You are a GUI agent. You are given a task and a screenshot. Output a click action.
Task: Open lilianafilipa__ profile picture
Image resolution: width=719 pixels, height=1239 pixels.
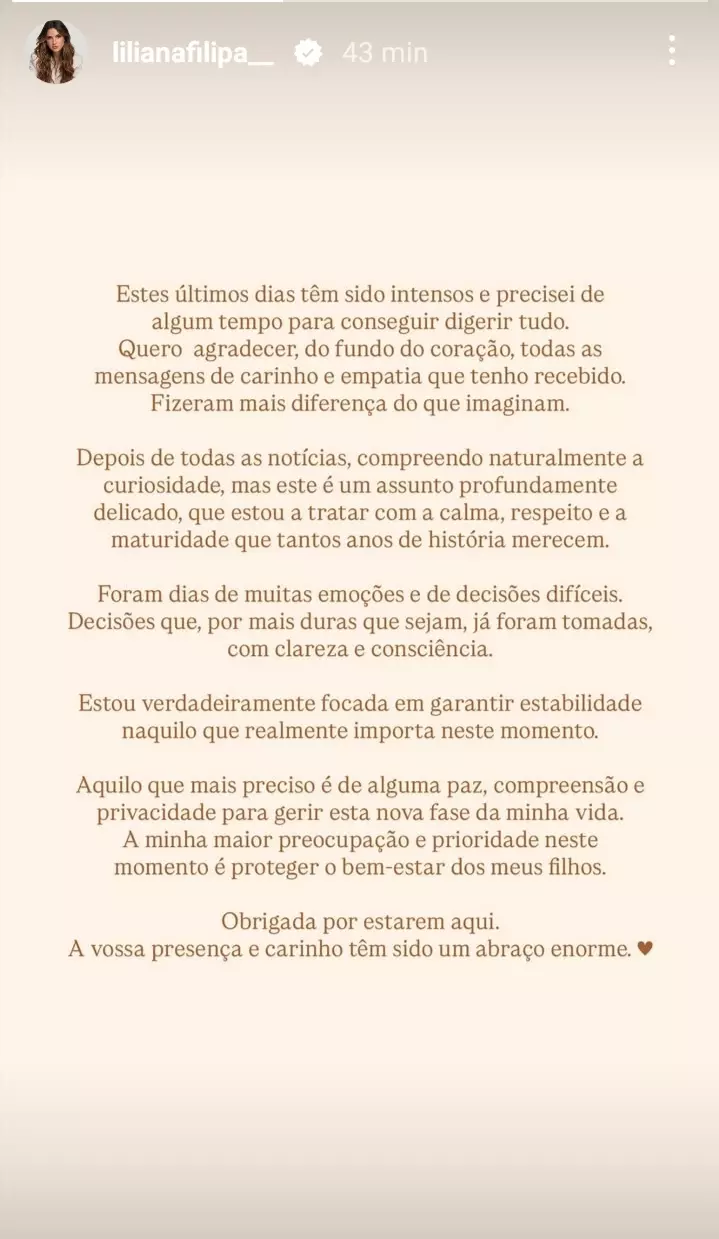[x=55, y=53]
